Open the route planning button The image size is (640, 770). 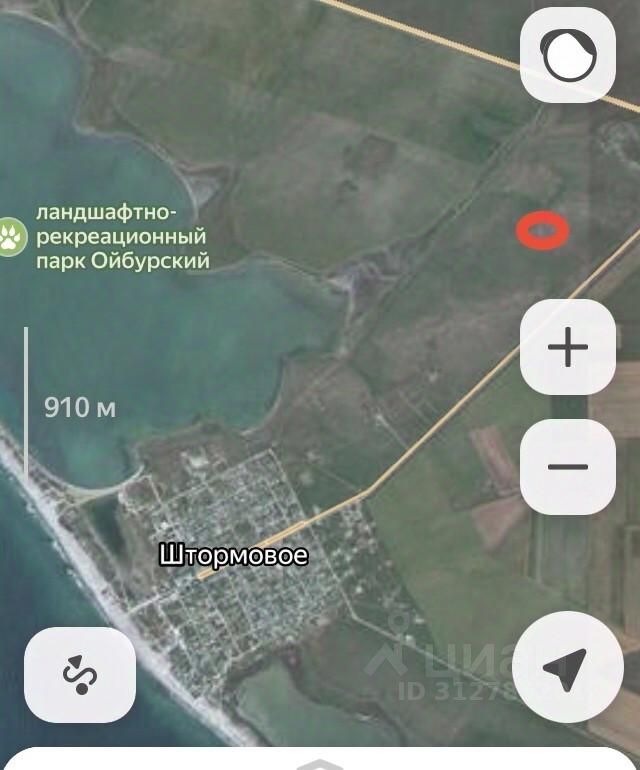click(x=79, y=675)
